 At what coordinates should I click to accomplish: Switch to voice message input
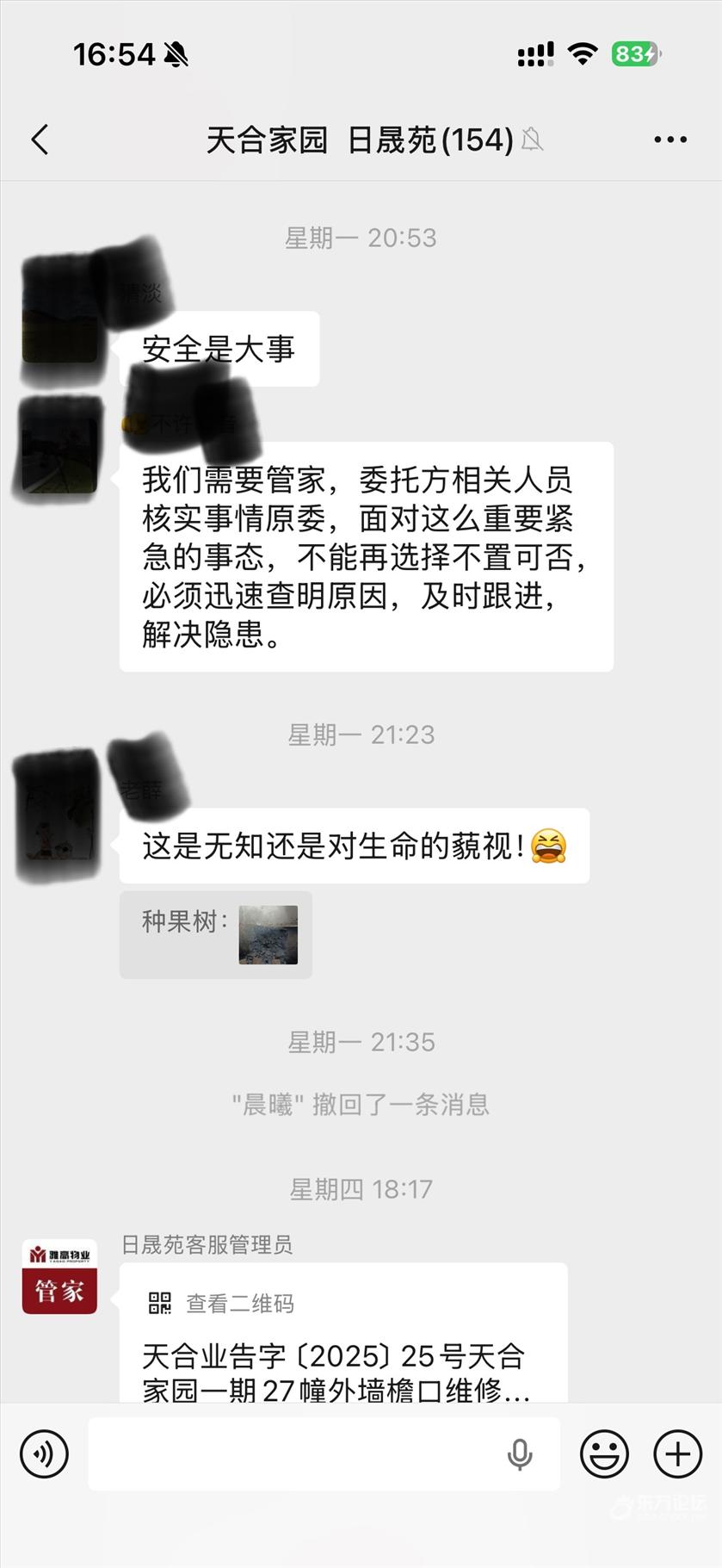pyautogui.click(x=44, y=1454)
